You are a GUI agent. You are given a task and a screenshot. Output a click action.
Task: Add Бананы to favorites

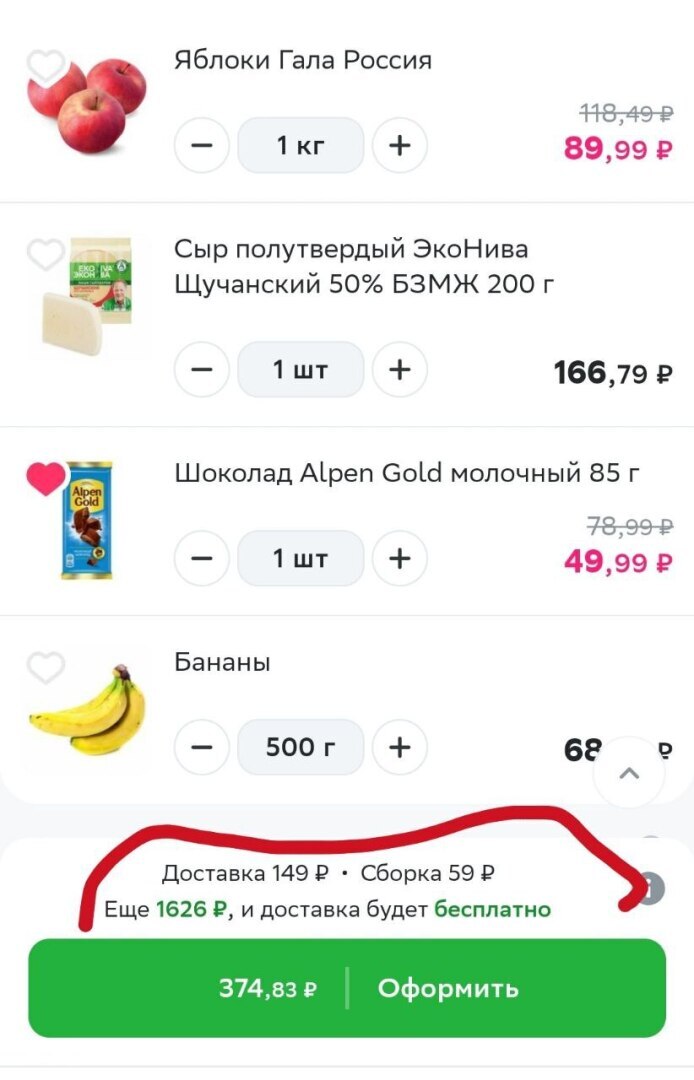(45, 667)
